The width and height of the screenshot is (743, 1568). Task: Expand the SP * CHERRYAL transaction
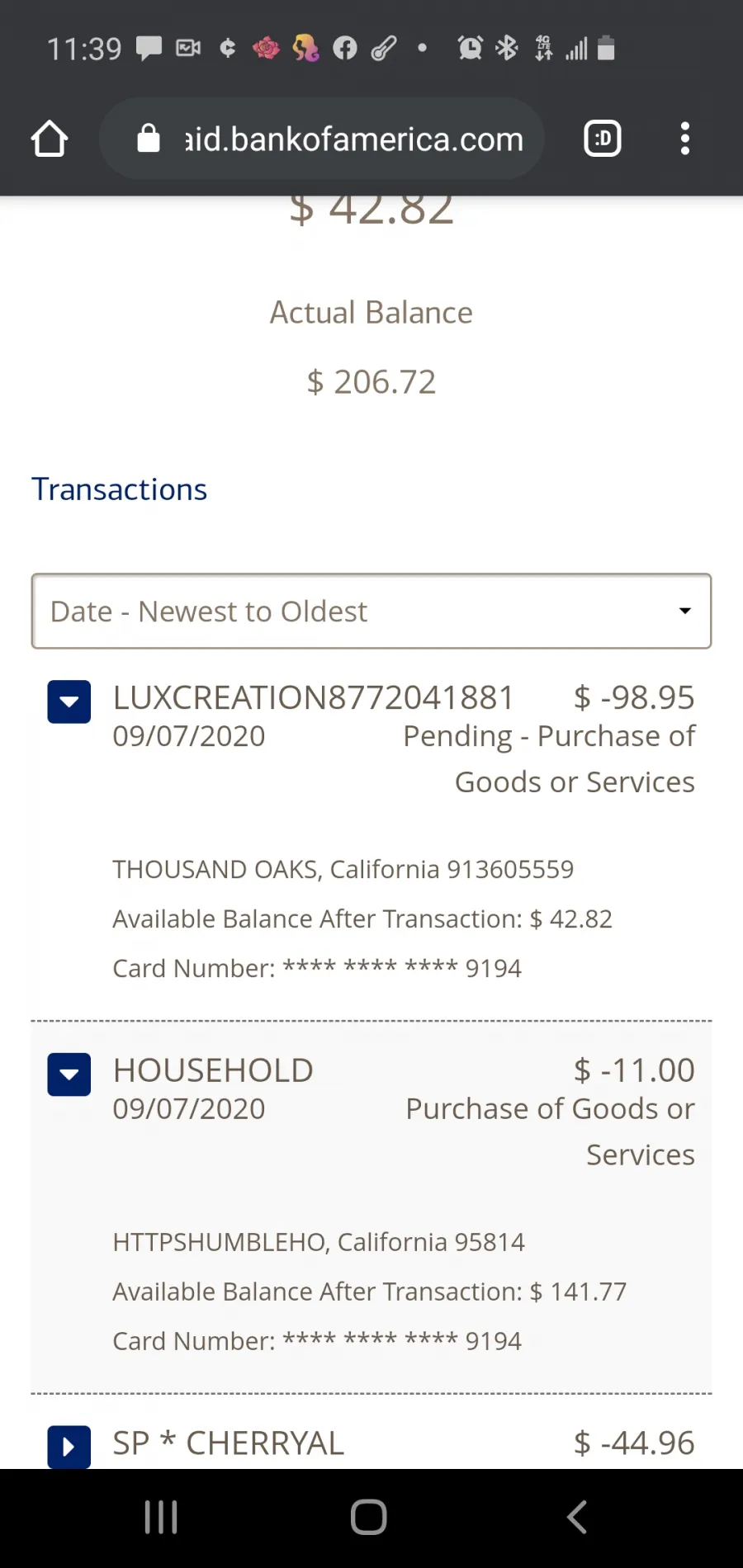coord(69,1447)
